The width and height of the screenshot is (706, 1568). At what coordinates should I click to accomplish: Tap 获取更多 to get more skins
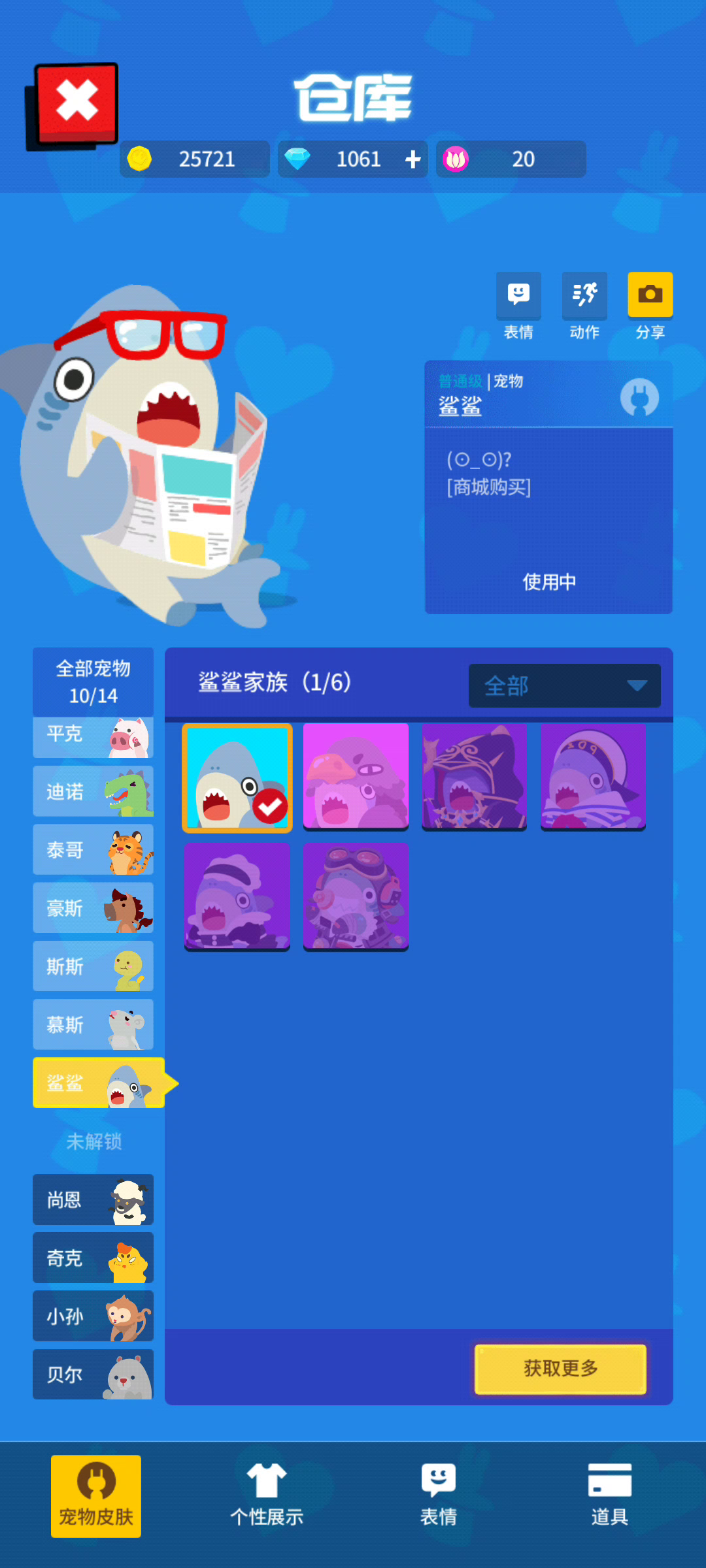(x=560, y=1369)
